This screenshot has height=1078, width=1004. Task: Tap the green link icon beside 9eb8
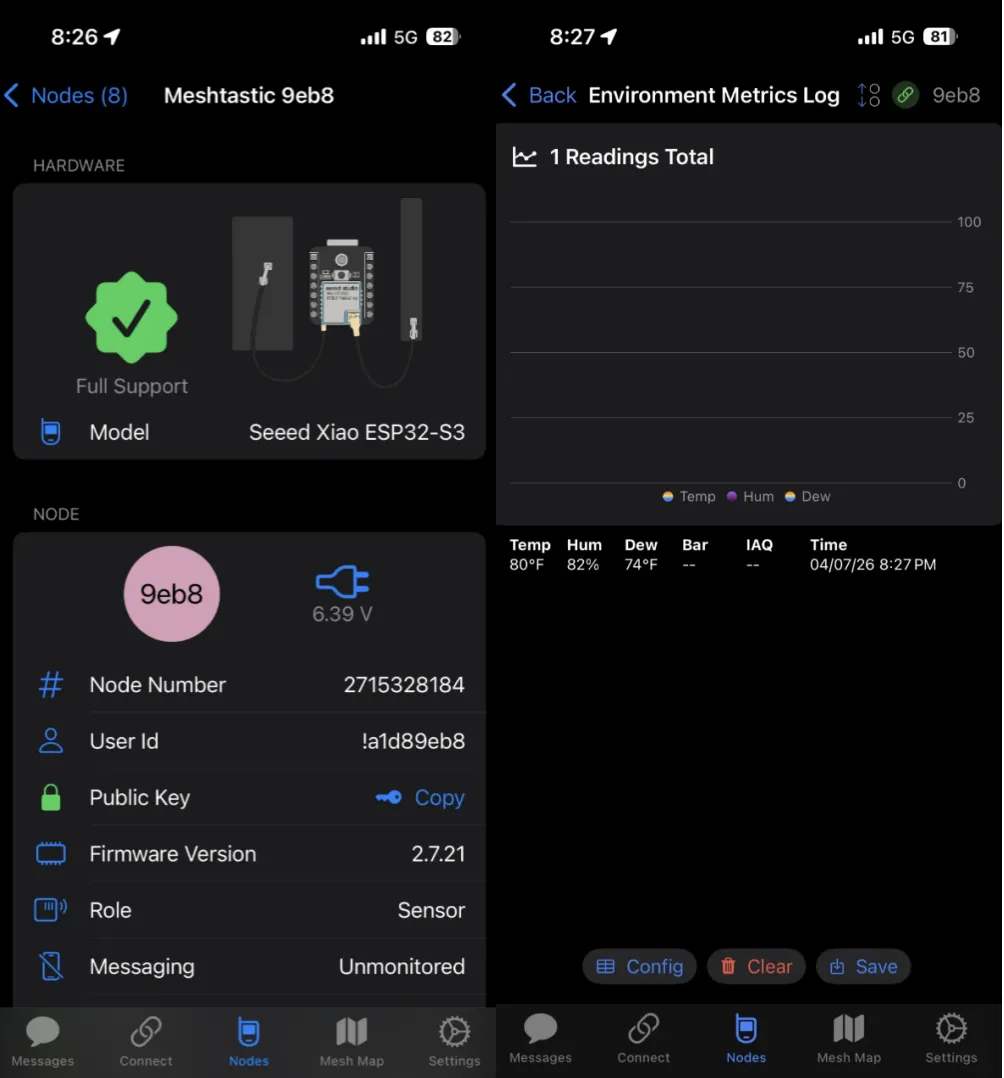click(x=906, y=96)
